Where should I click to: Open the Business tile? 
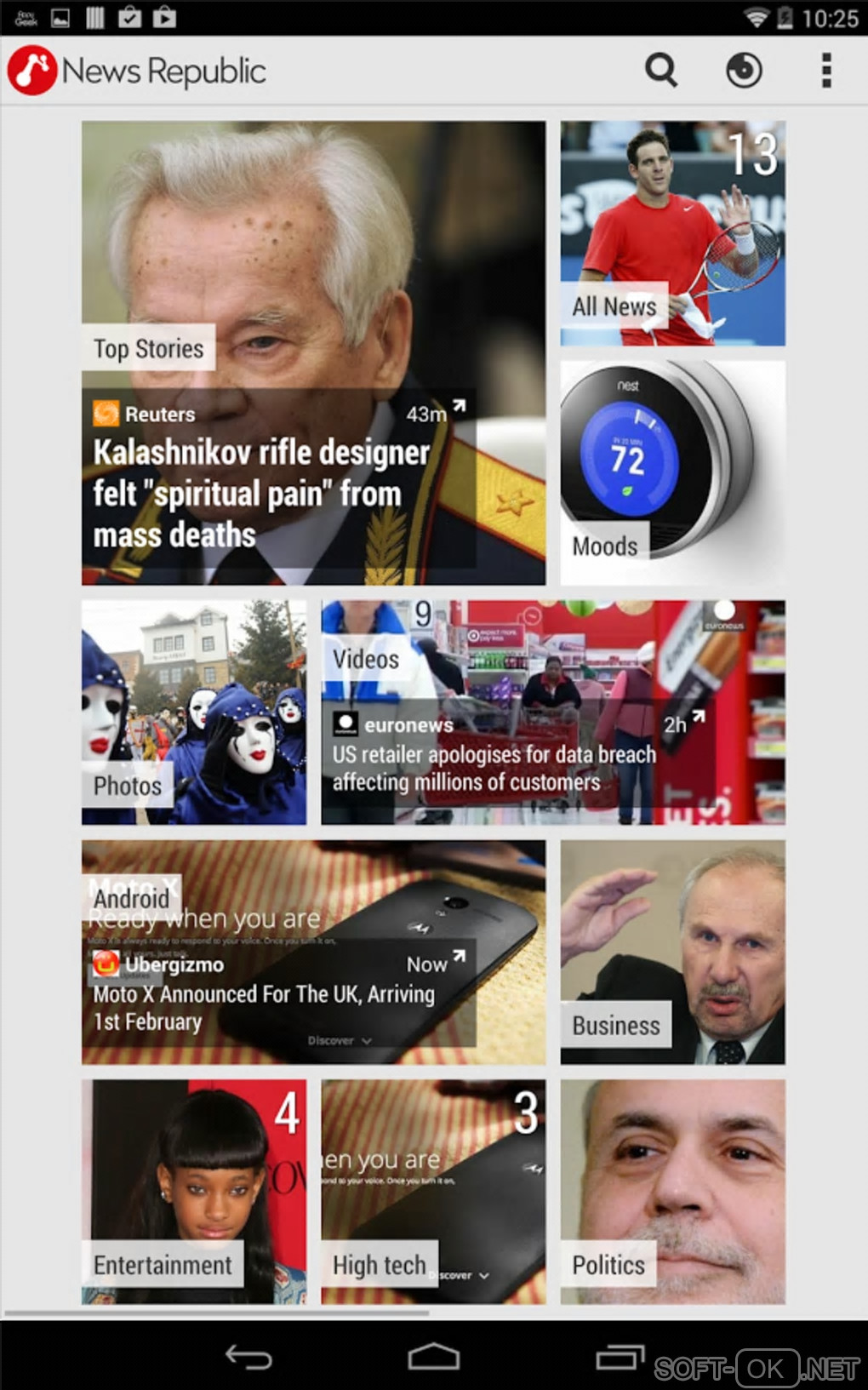pos(672,952)
